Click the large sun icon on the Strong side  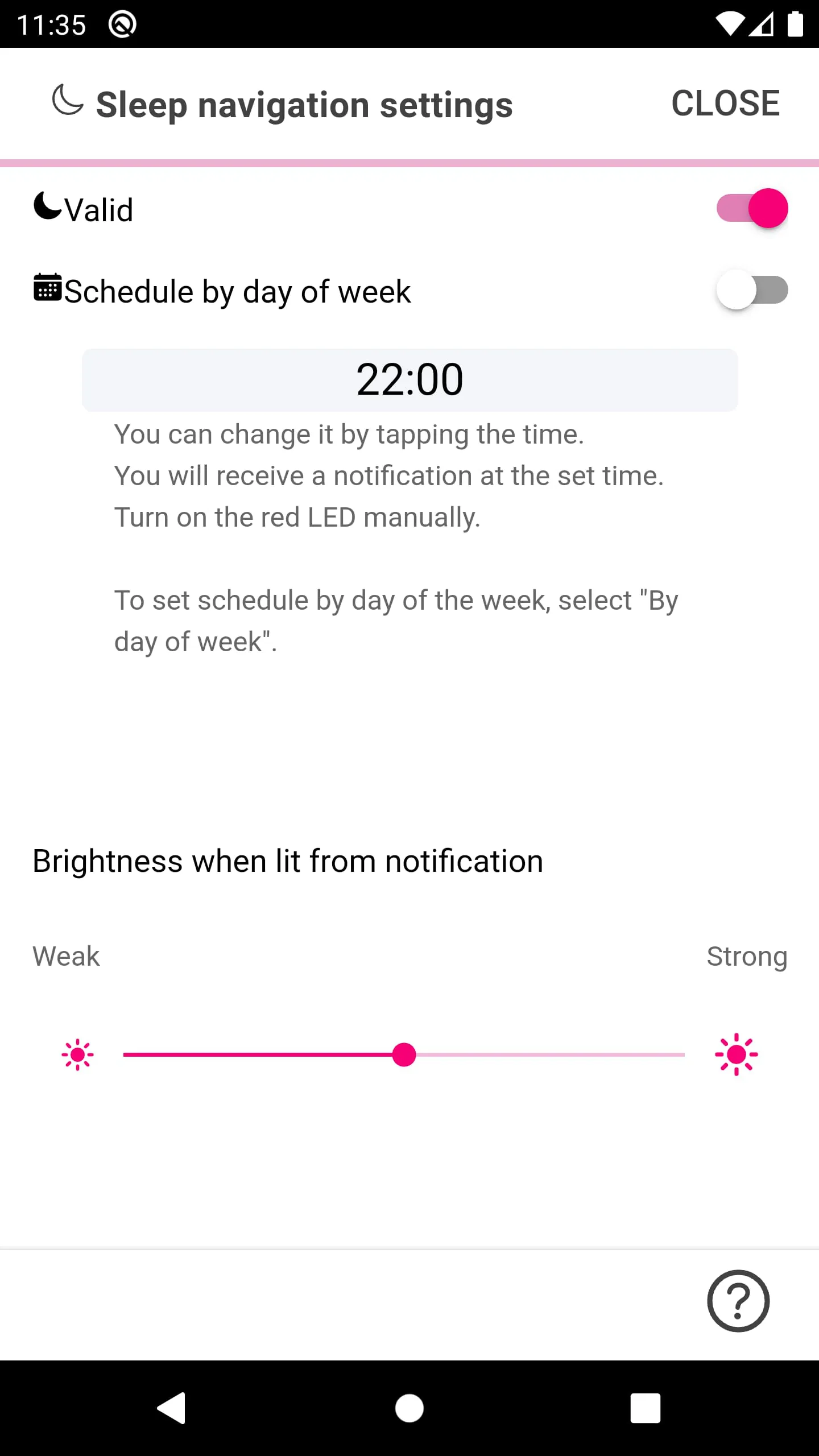(736, 1054)
